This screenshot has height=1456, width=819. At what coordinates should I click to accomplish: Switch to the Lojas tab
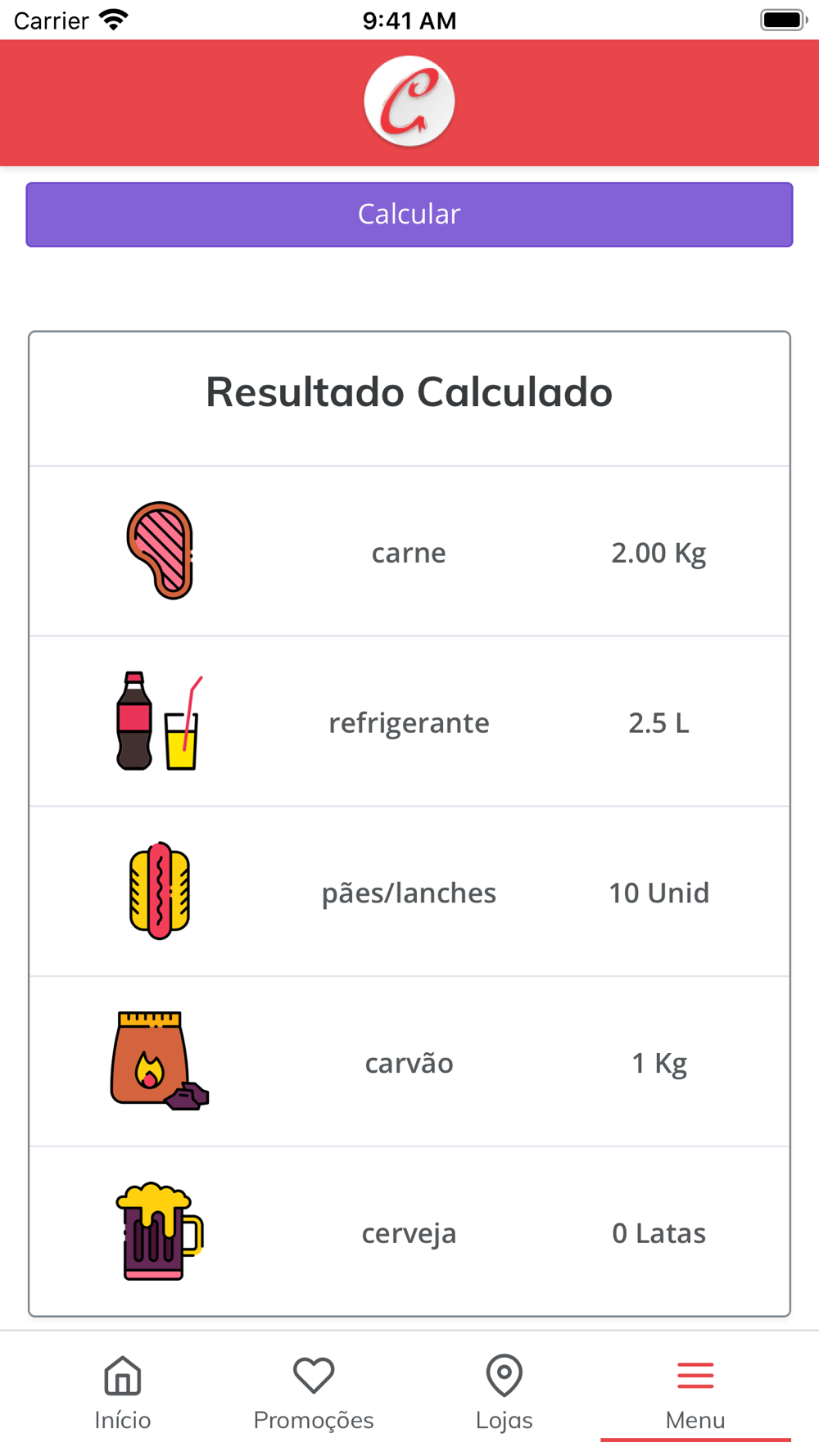(x=505, y=1392)
